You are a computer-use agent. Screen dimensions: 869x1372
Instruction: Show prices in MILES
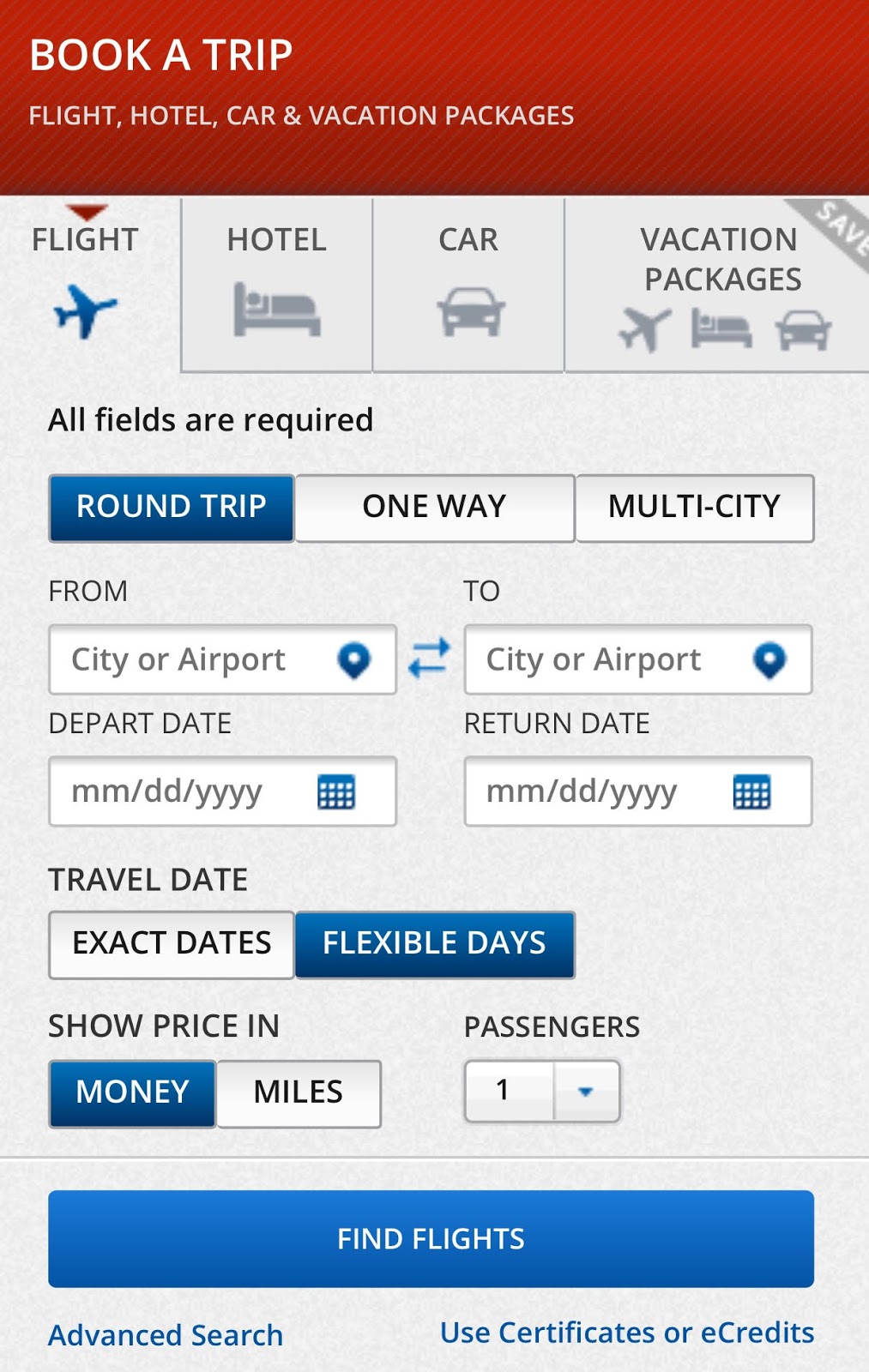pos(298,1092)
